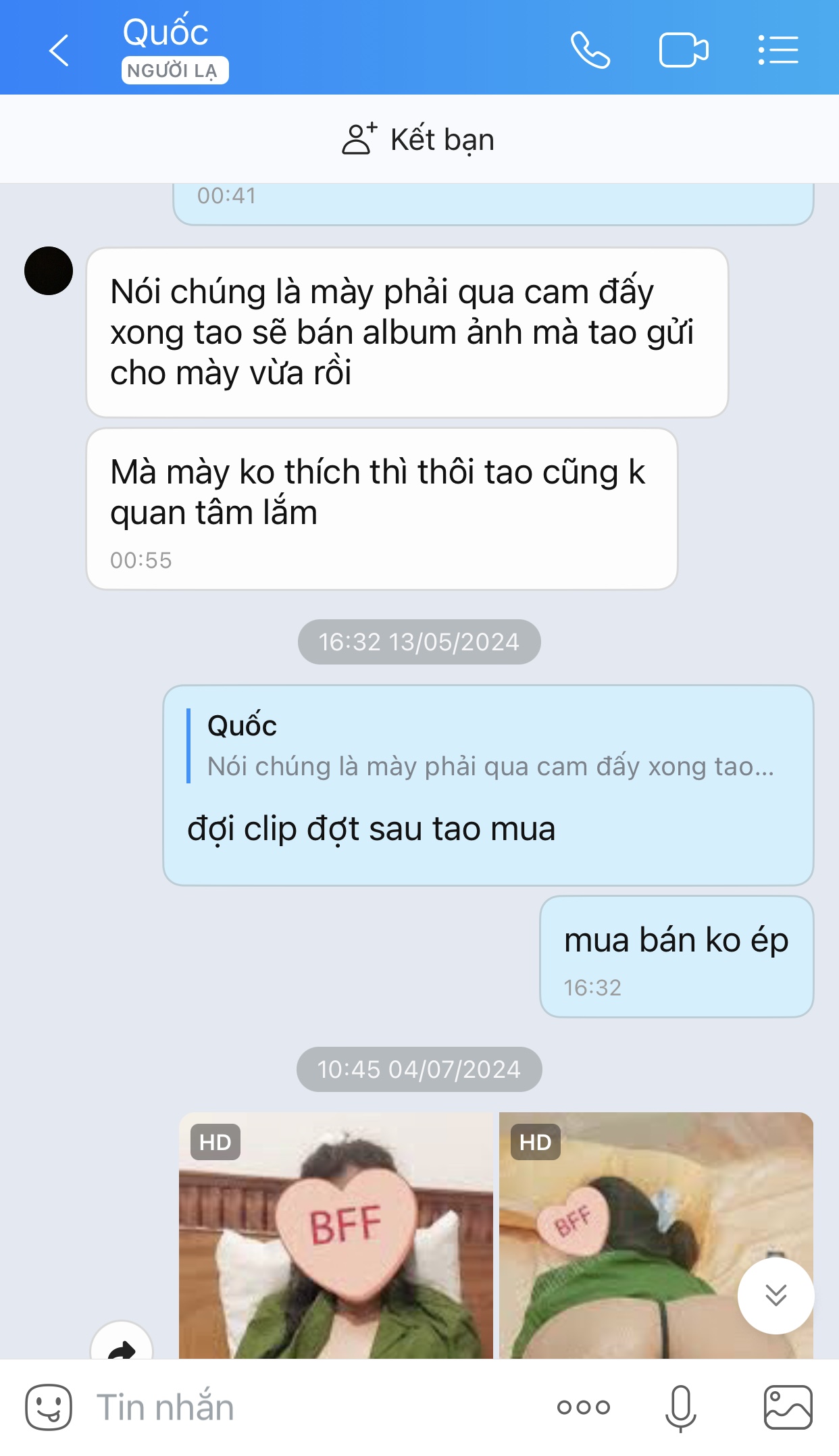Start a voice call with Quốc

click(x=590, y=51)
